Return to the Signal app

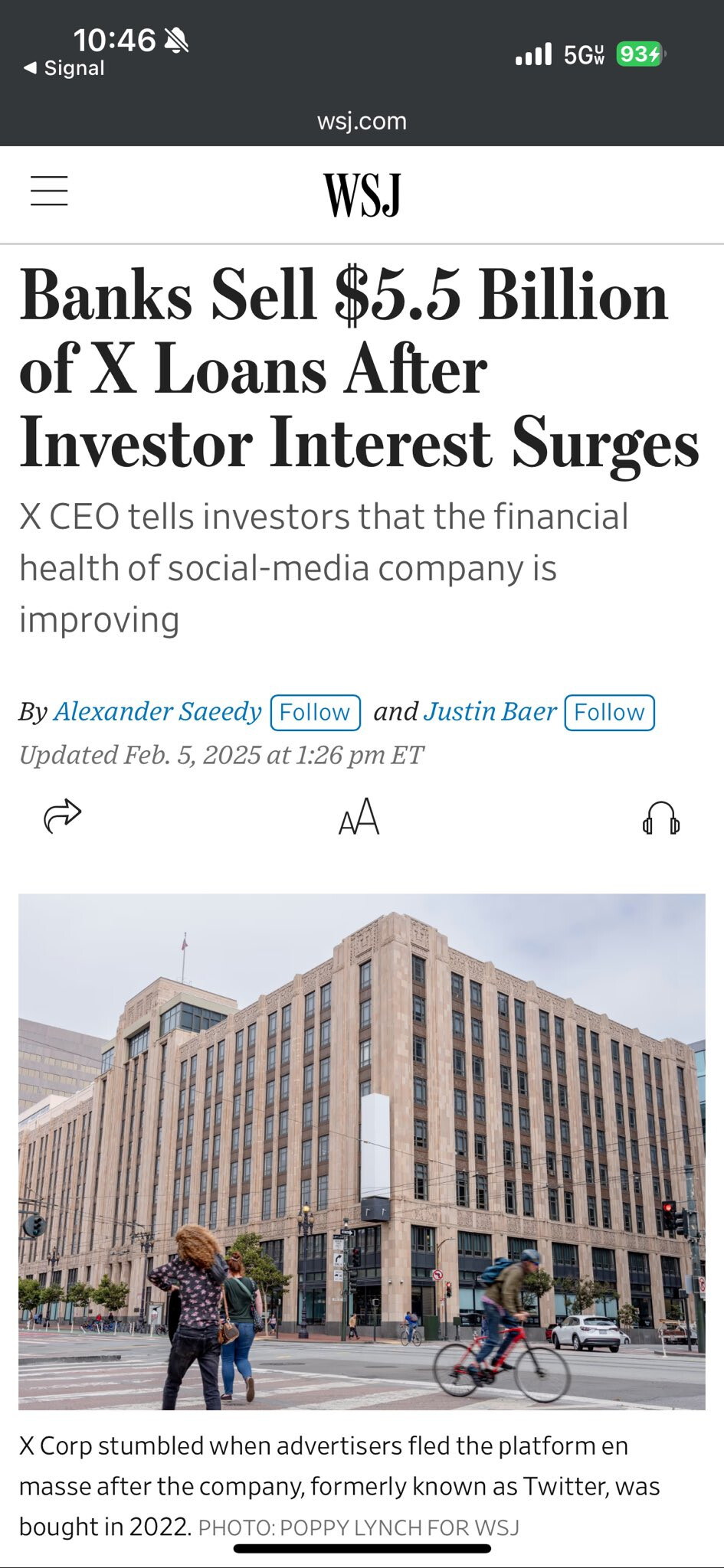click(x=64, y=68)
